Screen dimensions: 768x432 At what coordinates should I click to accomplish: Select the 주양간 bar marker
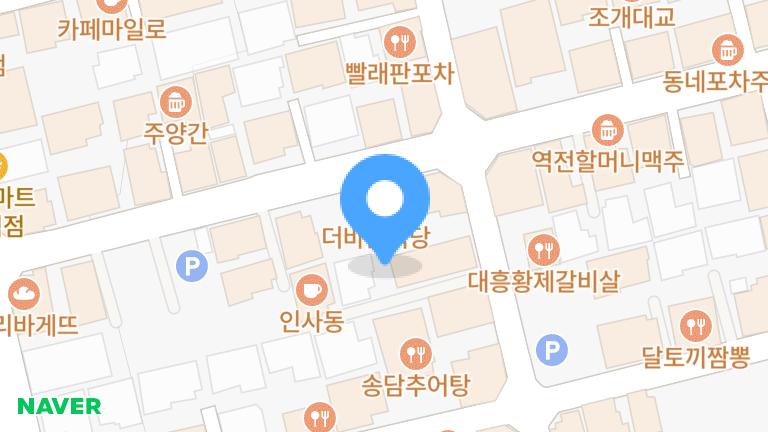(x=176, y=100)
